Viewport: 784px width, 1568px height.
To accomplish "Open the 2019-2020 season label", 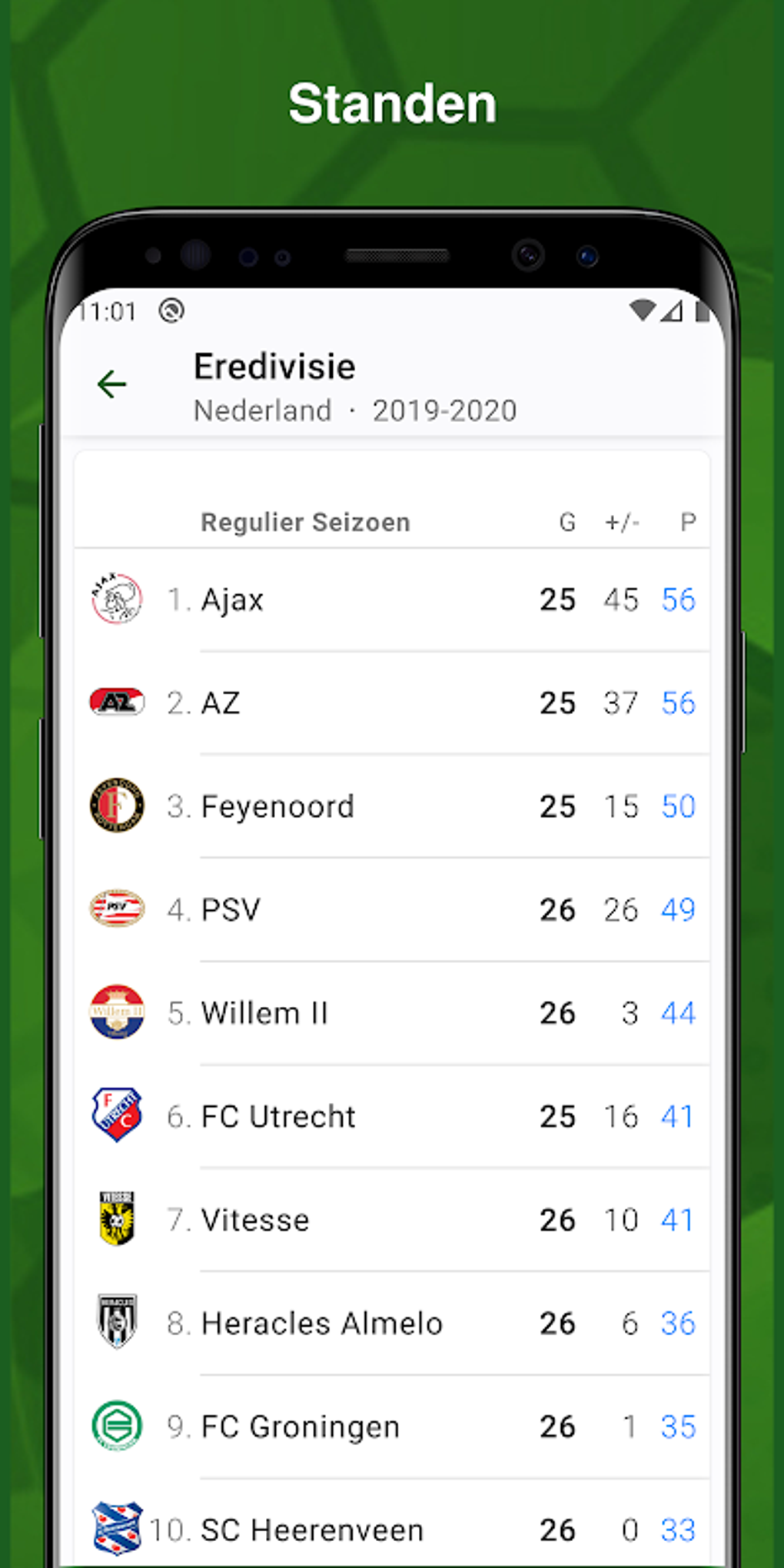I will pyautogui.click(x=444, y=410).
